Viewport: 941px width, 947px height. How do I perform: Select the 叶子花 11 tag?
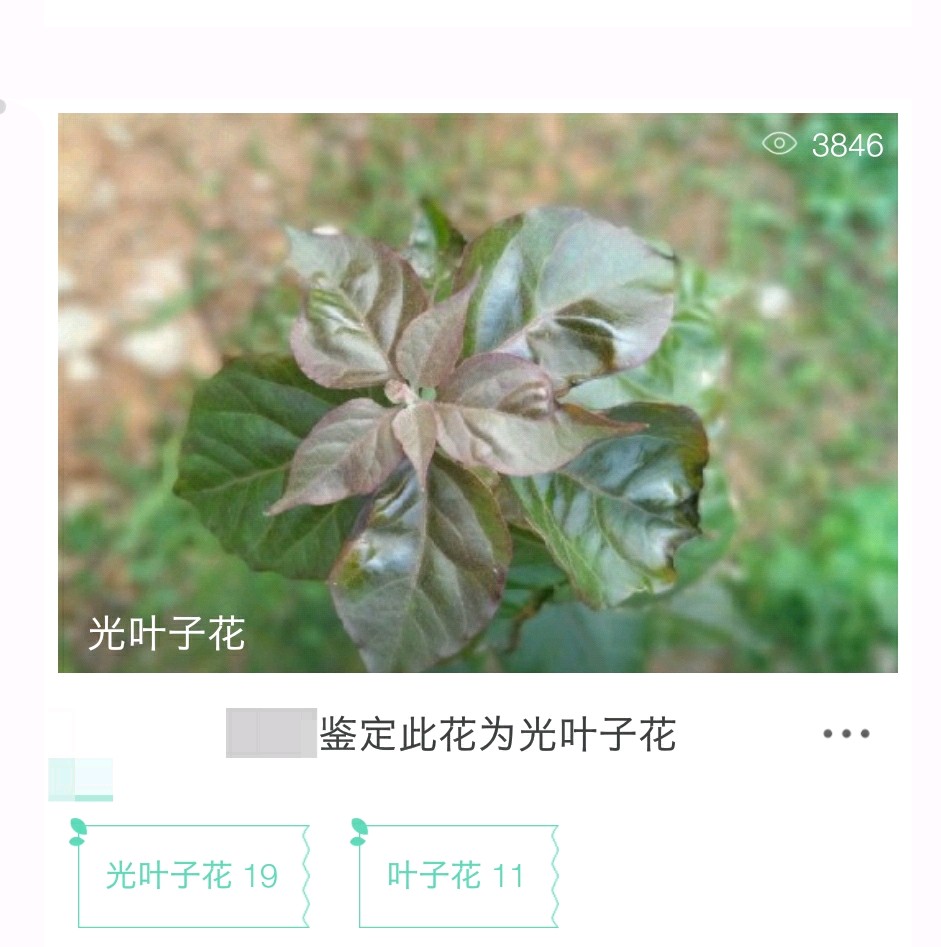pyautogui.click(x=456, y=876)
